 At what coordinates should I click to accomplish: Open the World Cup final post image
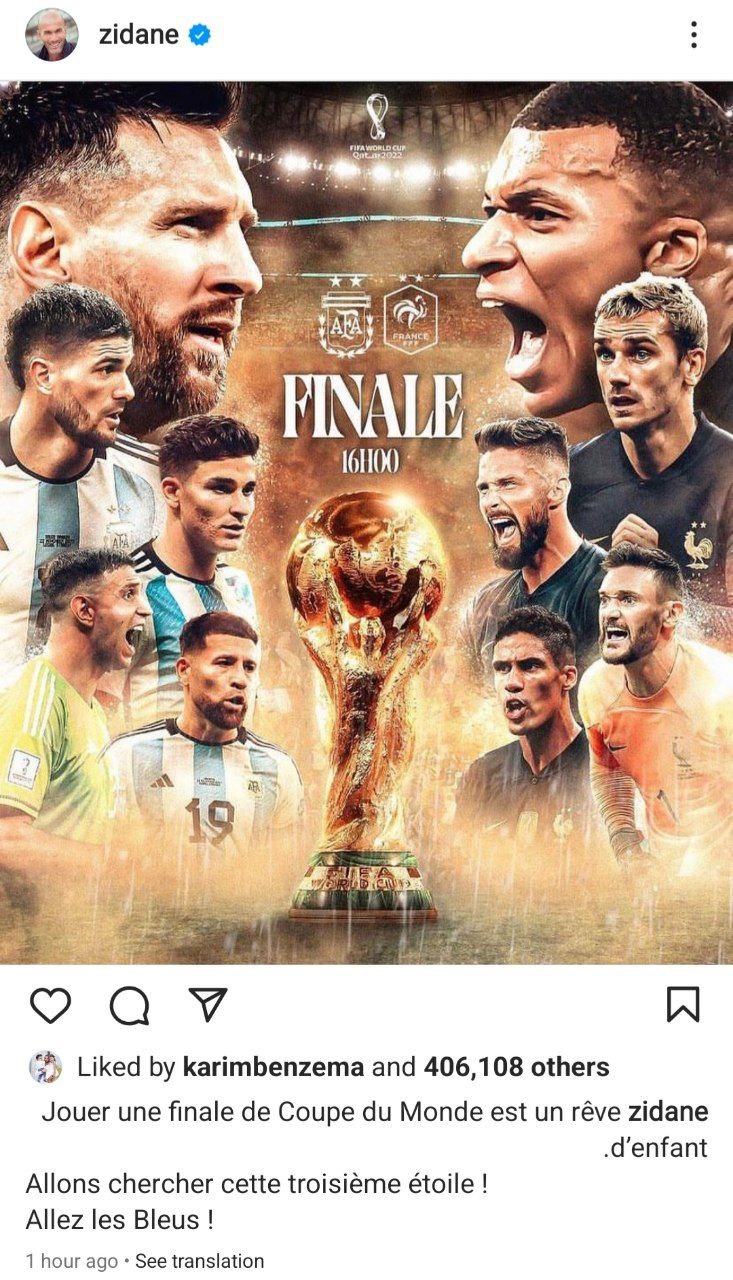click(x=366, y=522)
